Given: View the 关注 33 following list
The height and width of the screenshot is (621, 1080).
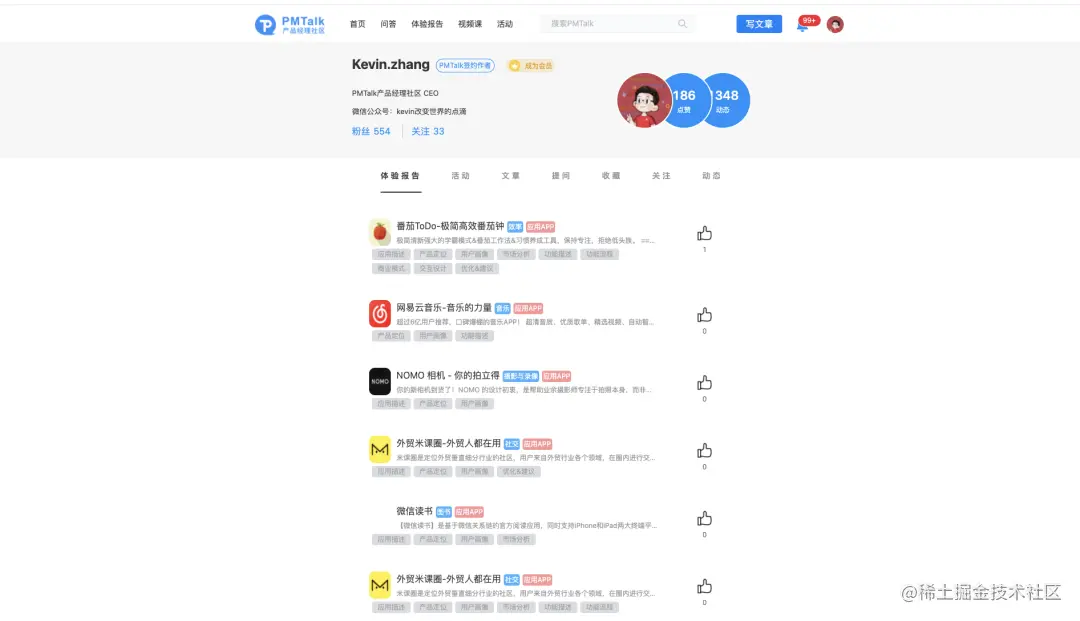Looking at the screenshot, I should coord(428,131).
